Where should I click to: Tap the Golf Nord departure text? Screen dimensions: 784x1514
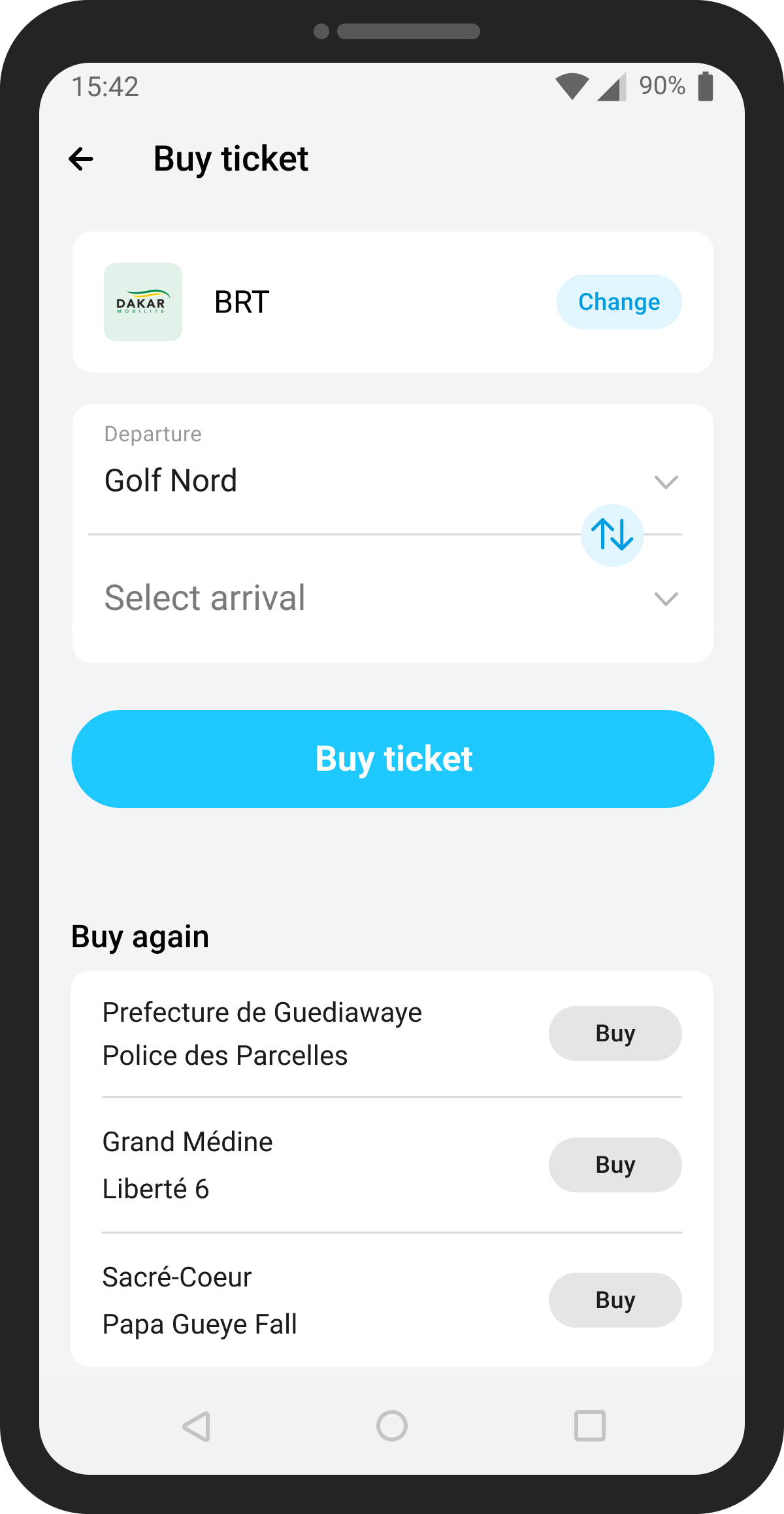171,480
